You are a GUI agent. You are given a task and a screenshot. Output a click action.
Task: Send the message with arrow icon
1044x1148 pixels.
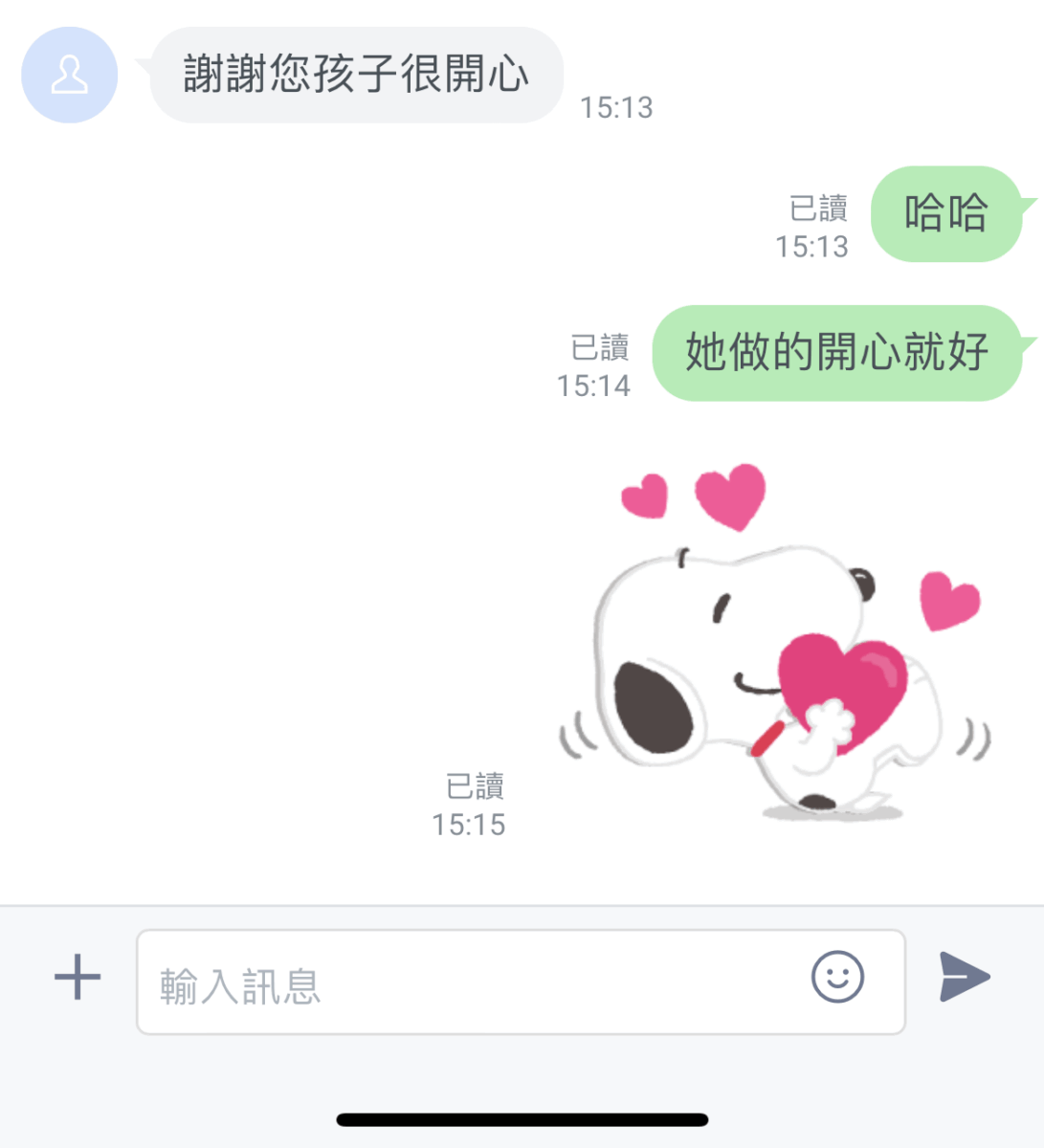pos(964,977)
